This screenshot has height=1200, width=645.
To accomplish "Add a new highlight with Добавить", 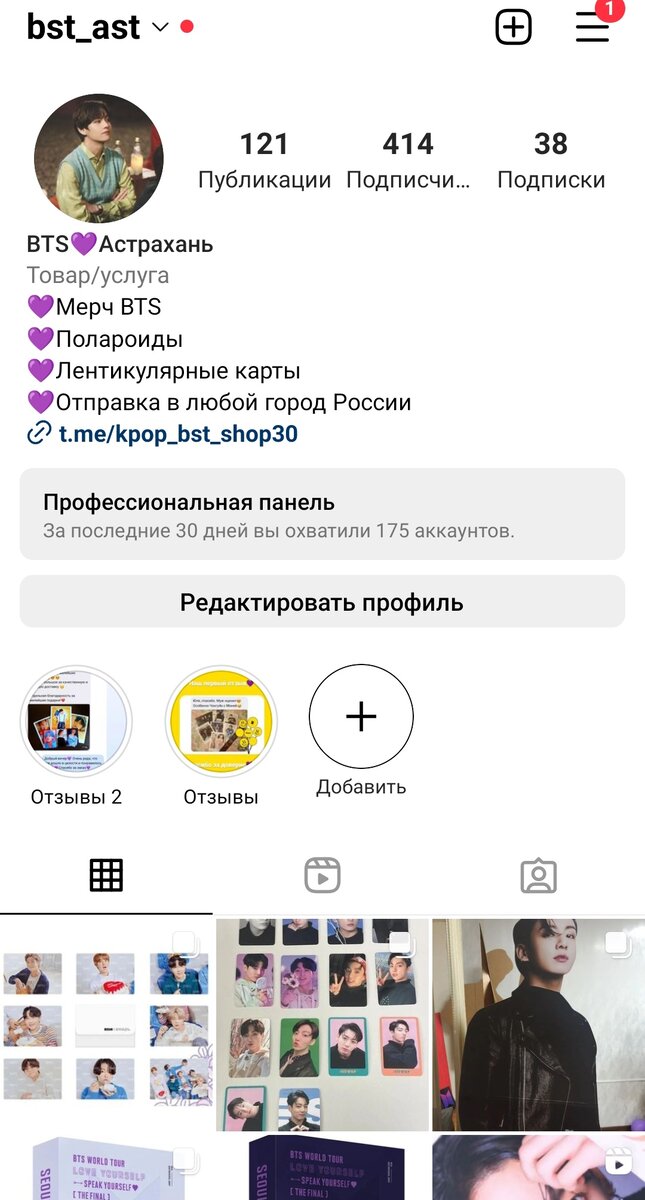I will point(361,717).
